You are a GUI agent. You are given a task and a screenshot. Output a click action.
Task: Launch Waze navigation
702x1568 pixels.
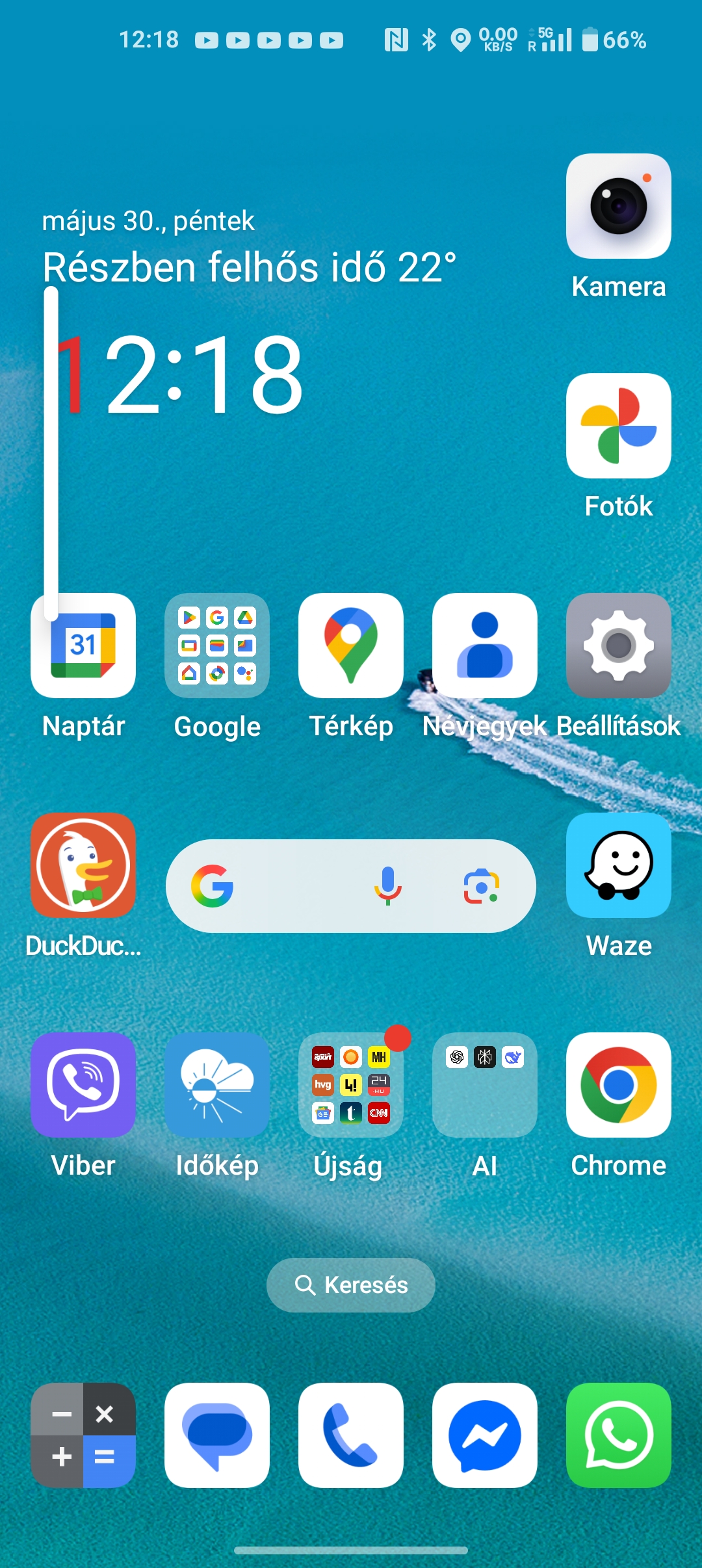point(618,865)
